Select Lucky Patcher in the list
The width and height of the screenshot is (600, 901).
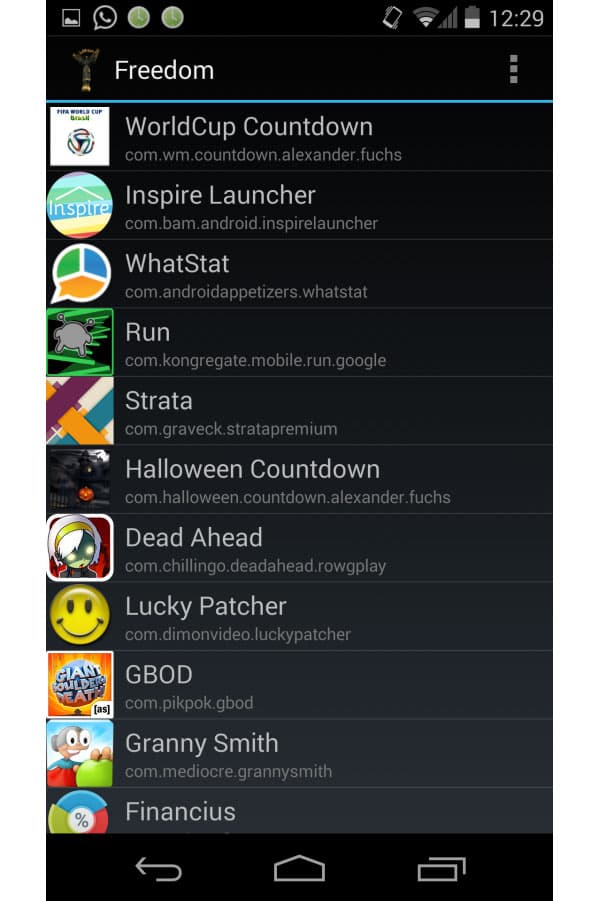point(299,616)
